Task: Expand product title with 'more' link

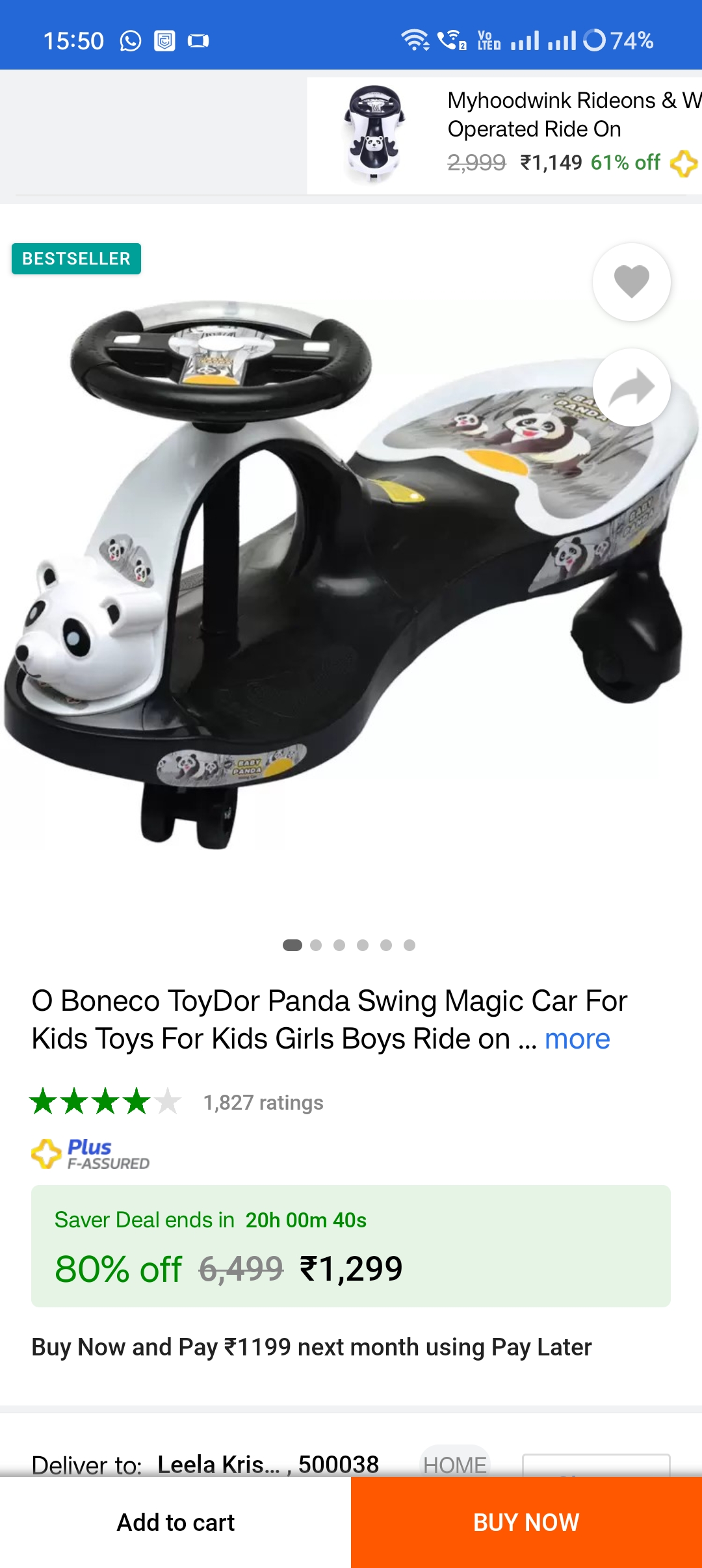Action: (x=577, y=1039)
